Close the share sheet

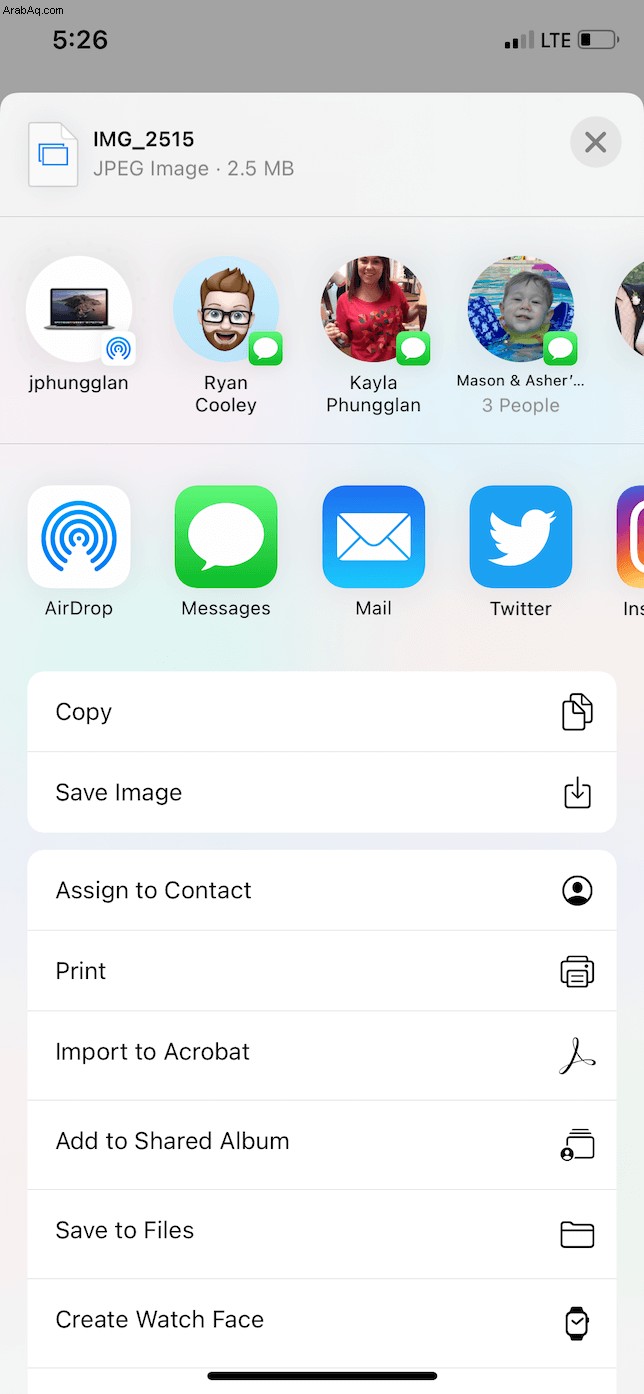(595, 142)
